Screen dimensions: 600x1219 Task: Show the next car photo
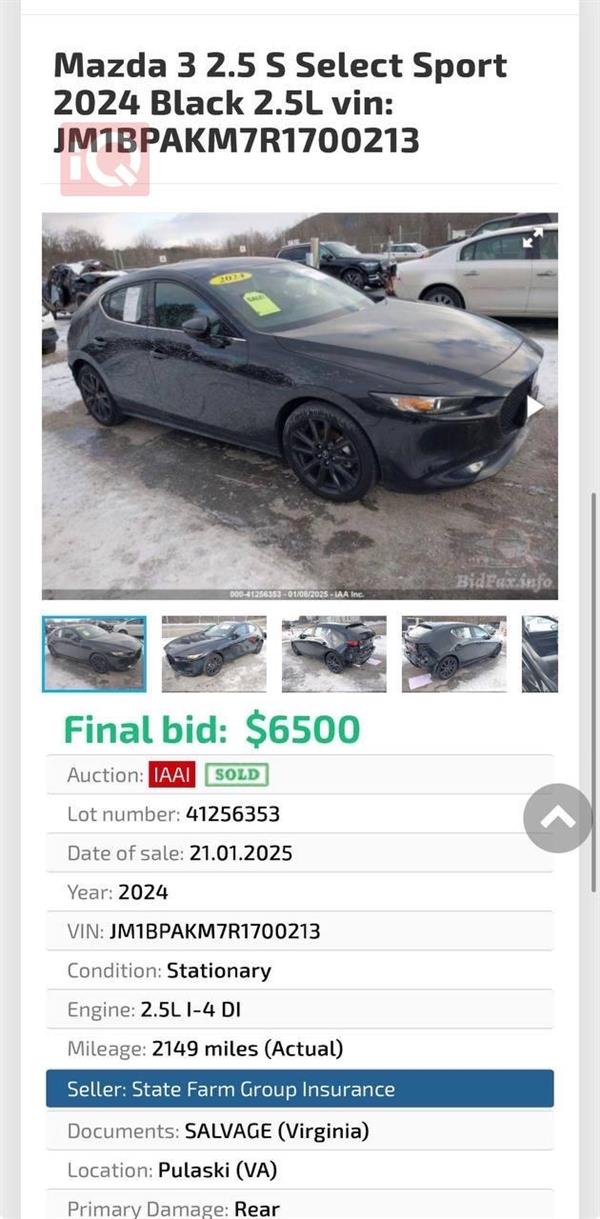click(x=535, y=407)
